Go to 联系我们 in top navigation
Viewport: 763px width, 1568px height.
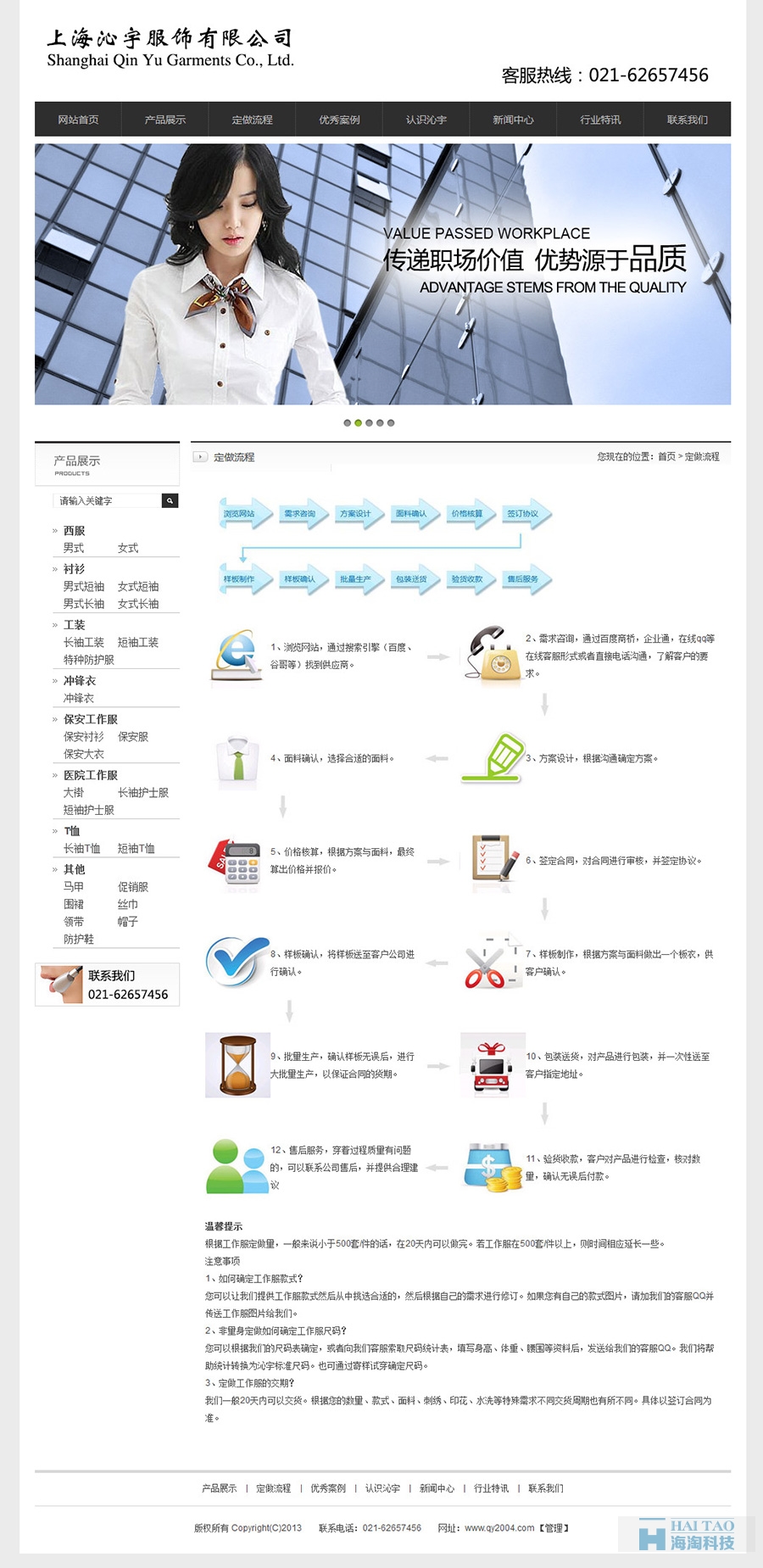pos(687,120)
